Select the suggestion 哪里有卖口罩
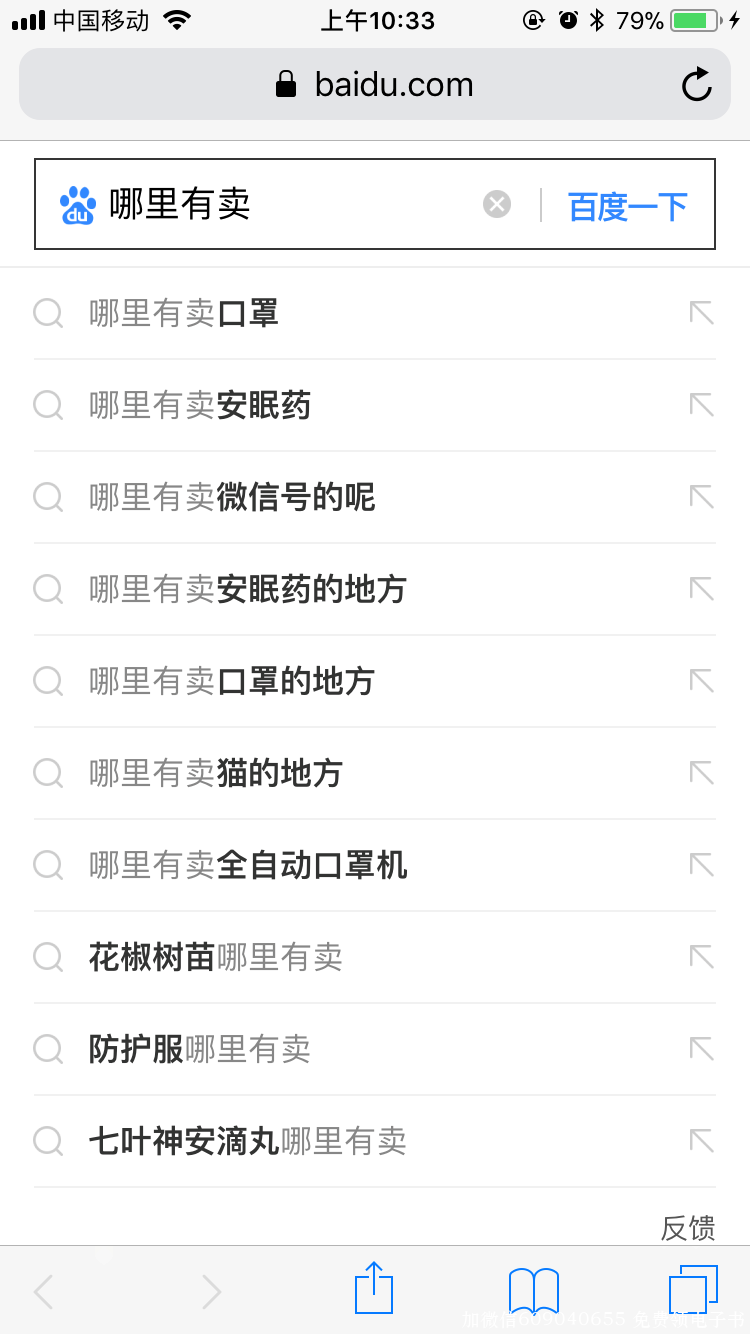The image size is (750, 1334). coord(375,314)
